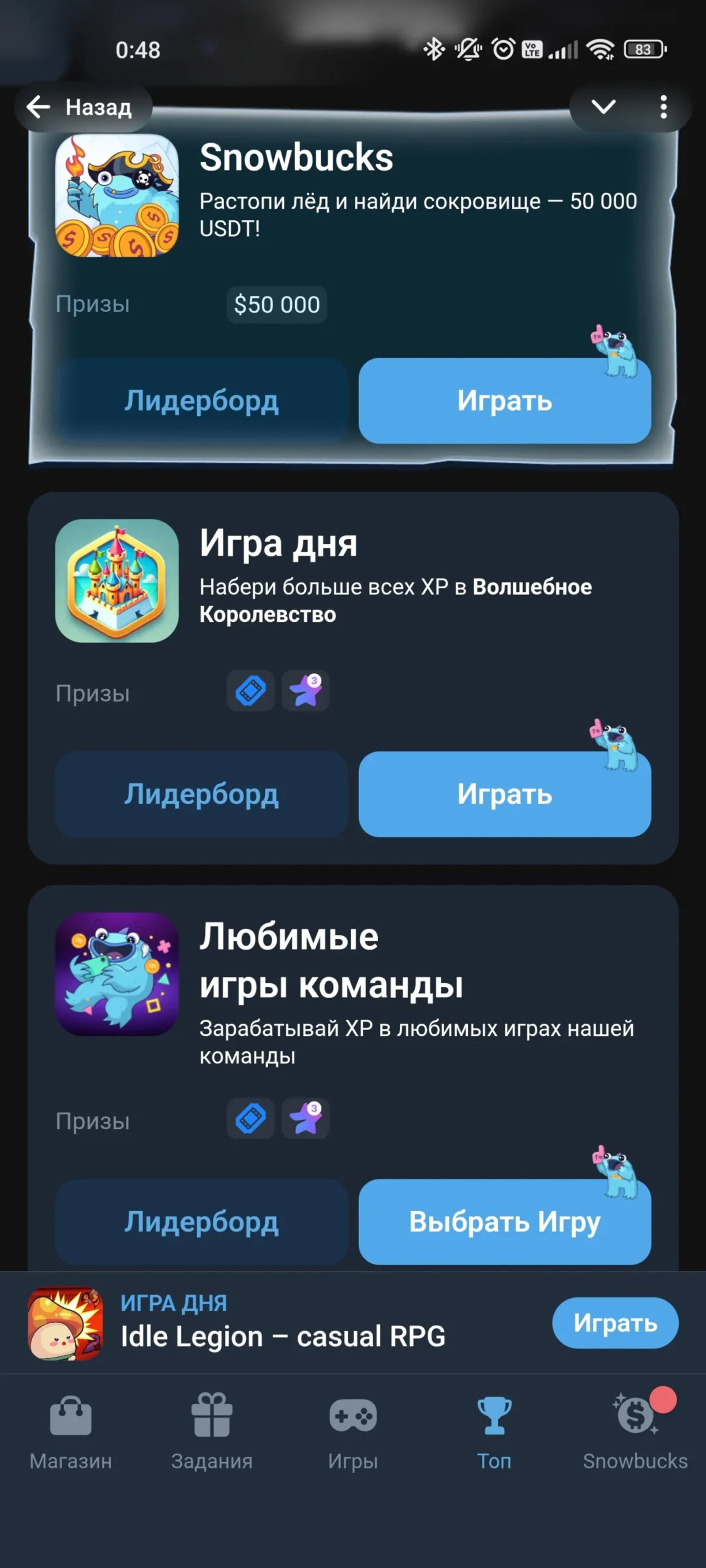Open the Лидерборд for Игра дня
The height and width of the screenshot is (1568, 706).
tap(202, 793)
